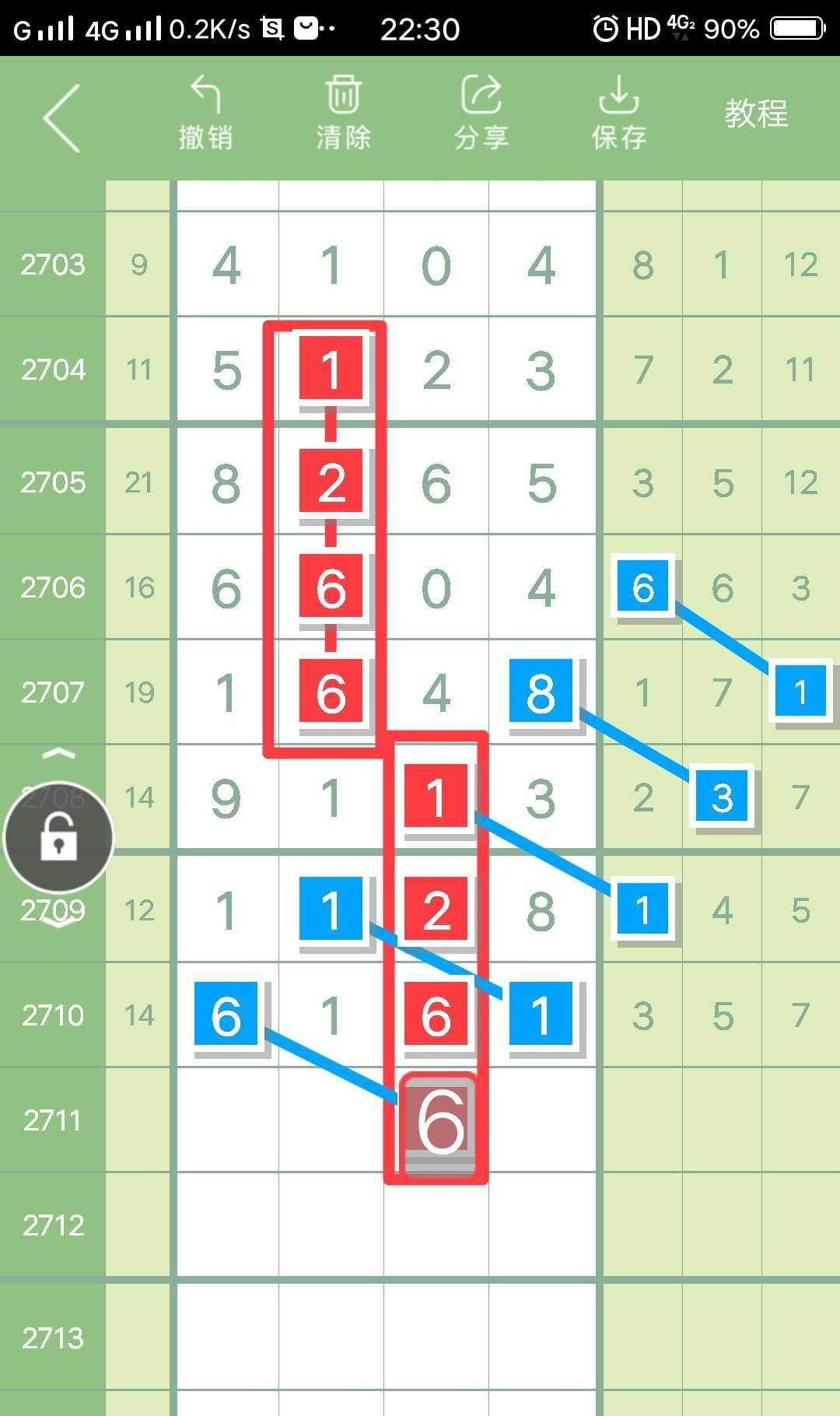Save the chart with 保存
The image size is (840, 1416).
click(619, 114)
